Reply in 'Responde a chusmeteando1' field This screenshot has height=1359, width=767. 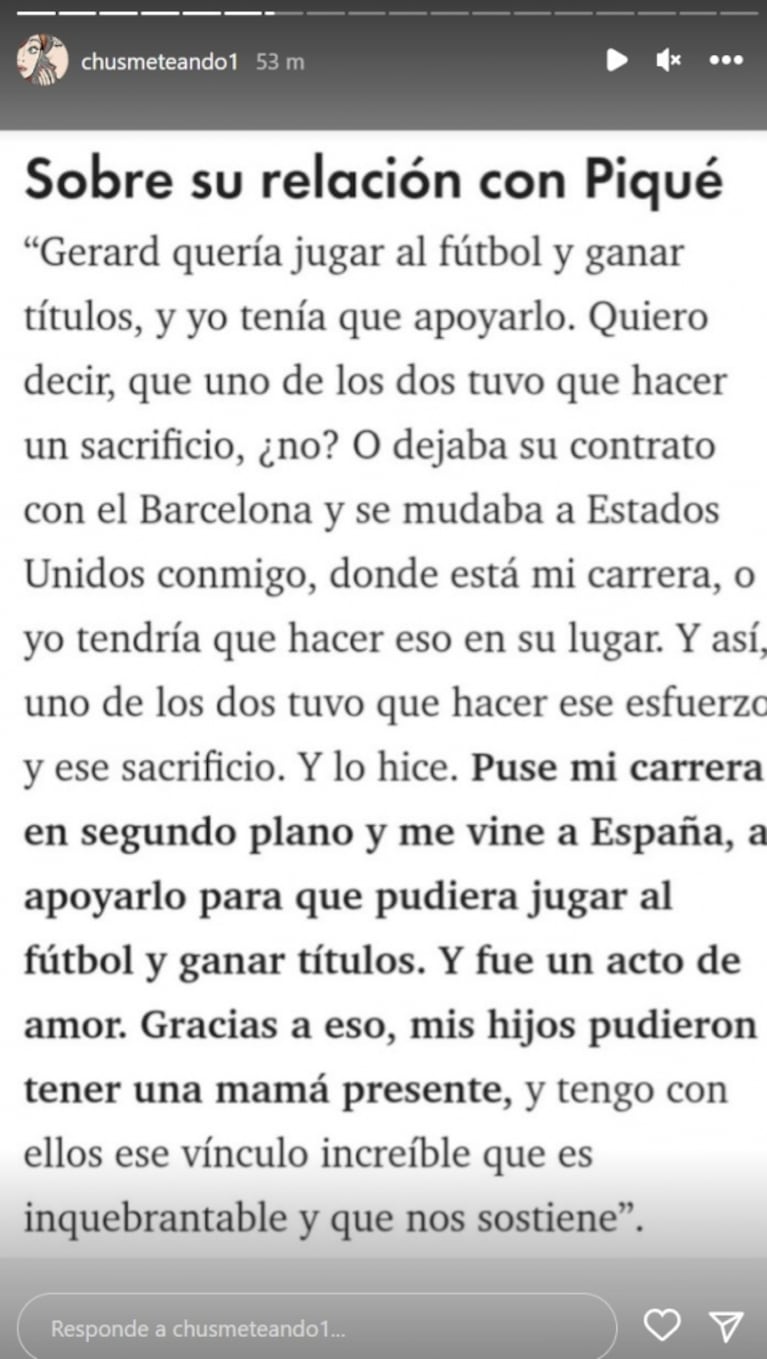pos(316,1329)
